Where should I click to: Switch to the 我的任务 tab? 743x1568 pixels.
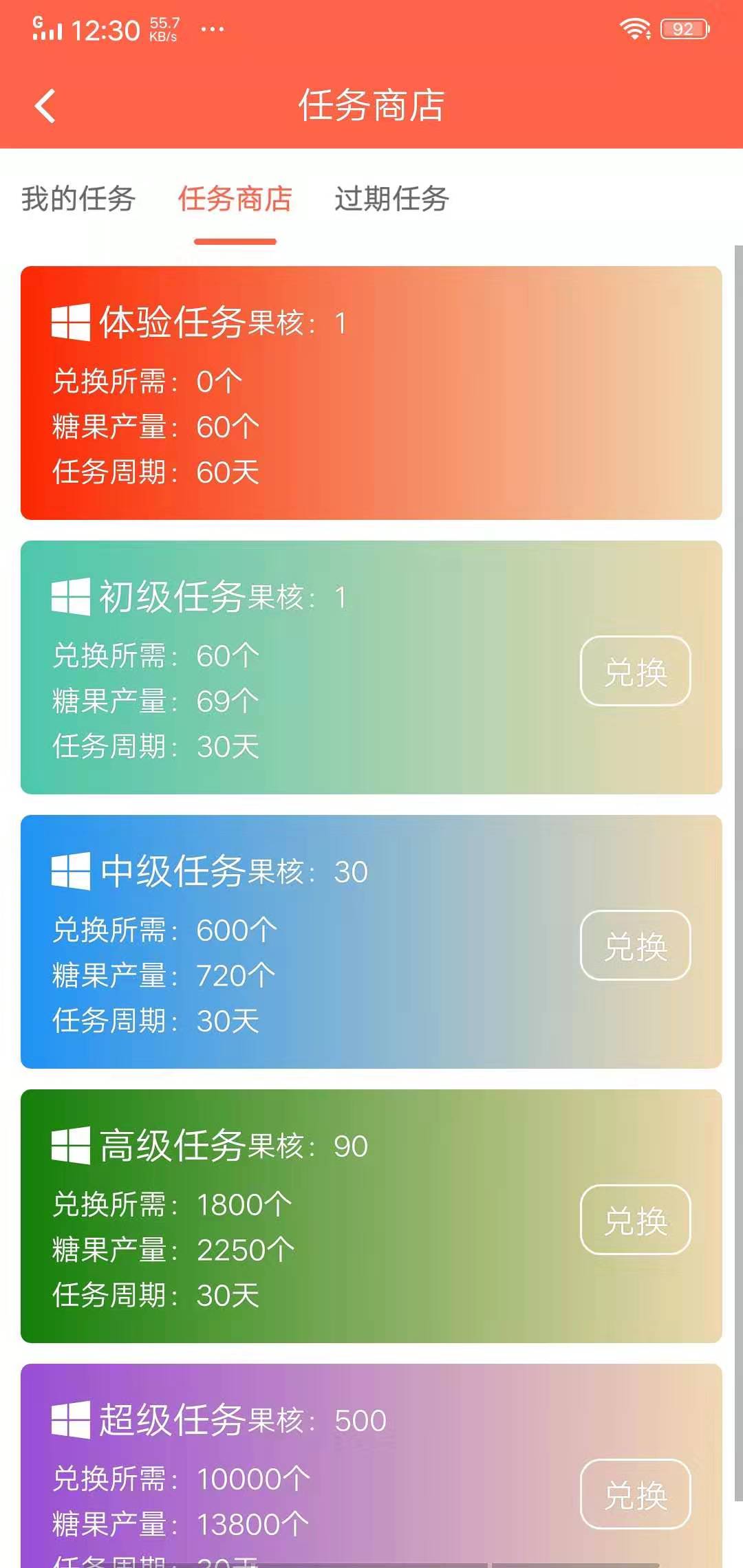click(78, 199)
